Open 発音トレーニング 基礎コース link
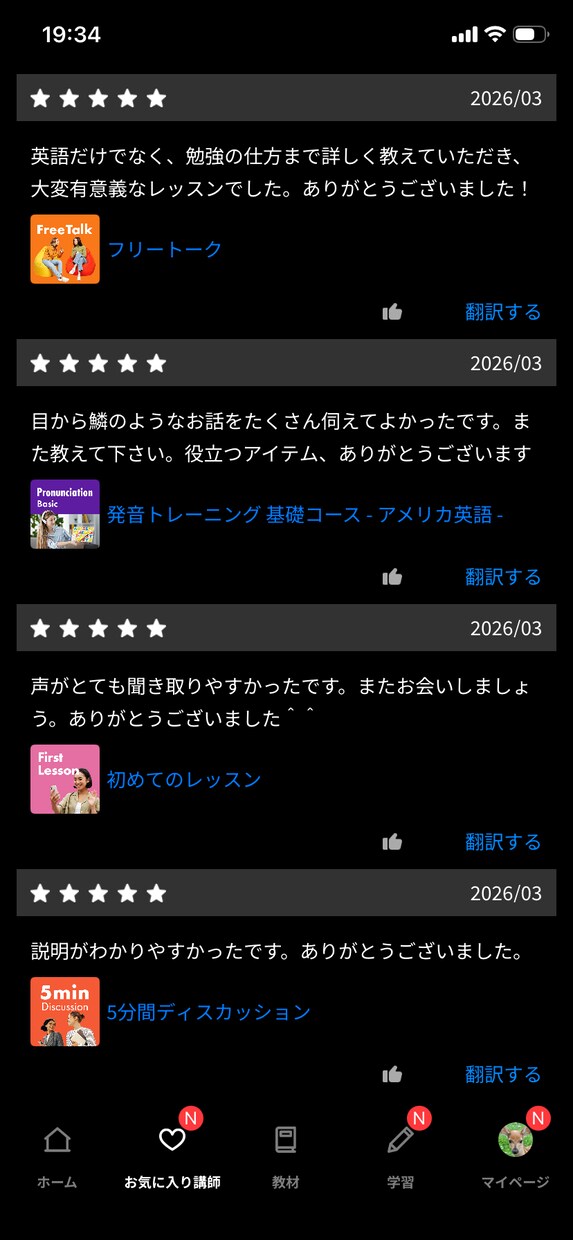Screen dimensions: 573x1240 click(x=305, y=515)
